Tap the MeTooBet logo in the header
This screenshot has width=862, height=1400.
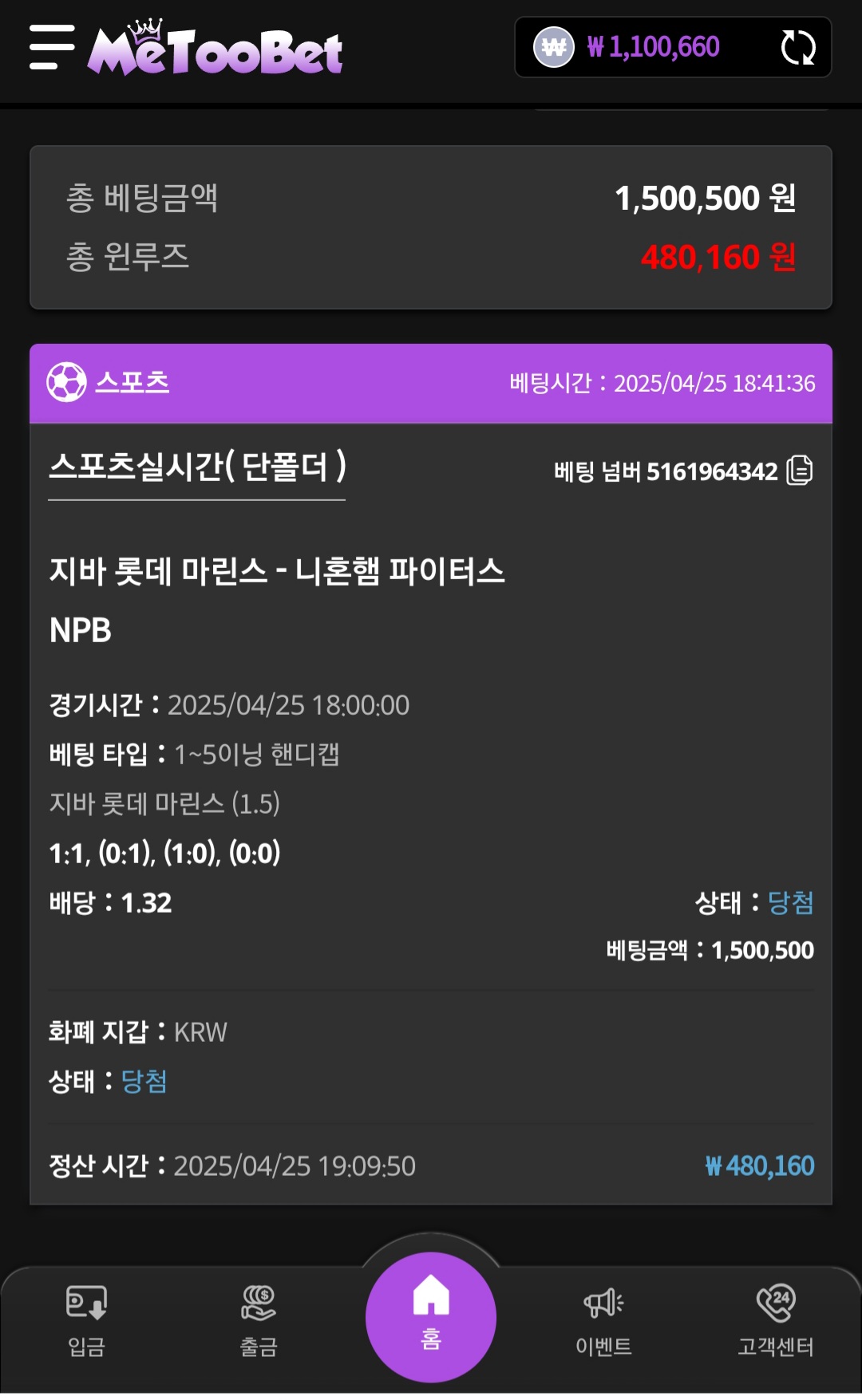tap(215, 49)
